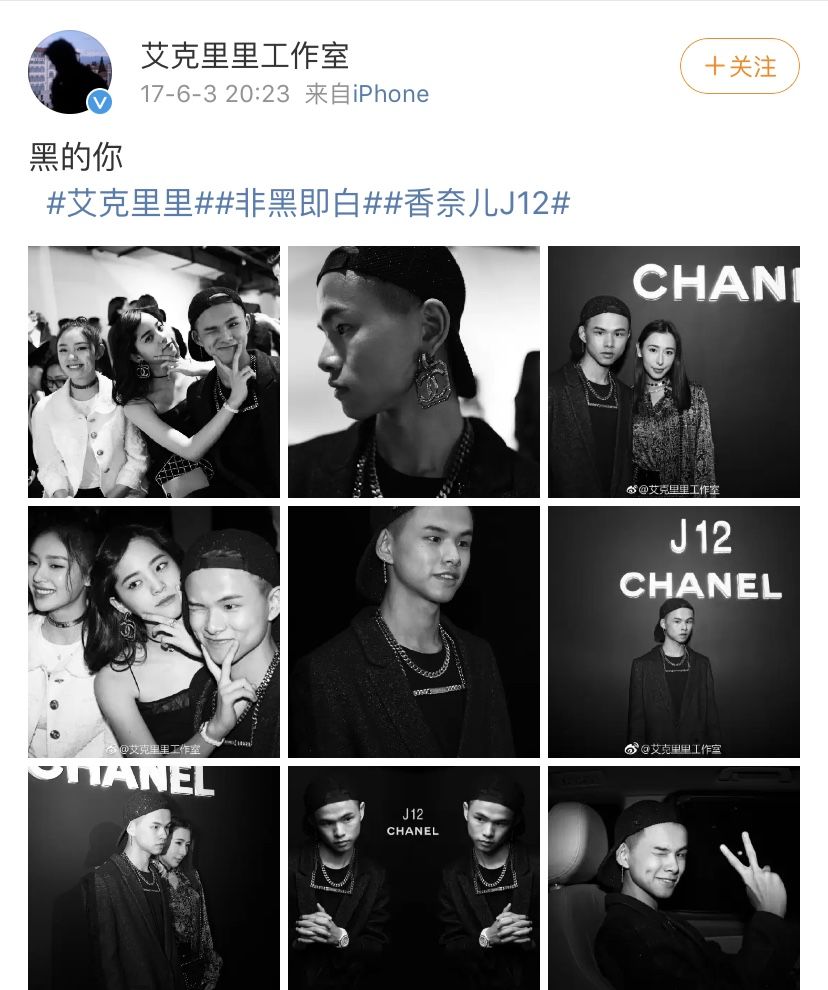Image resolution: width=828 pixels, height=990 pixels.
Task: Open the side-profile photo with the large earring
Action: [x=413, y=371]
